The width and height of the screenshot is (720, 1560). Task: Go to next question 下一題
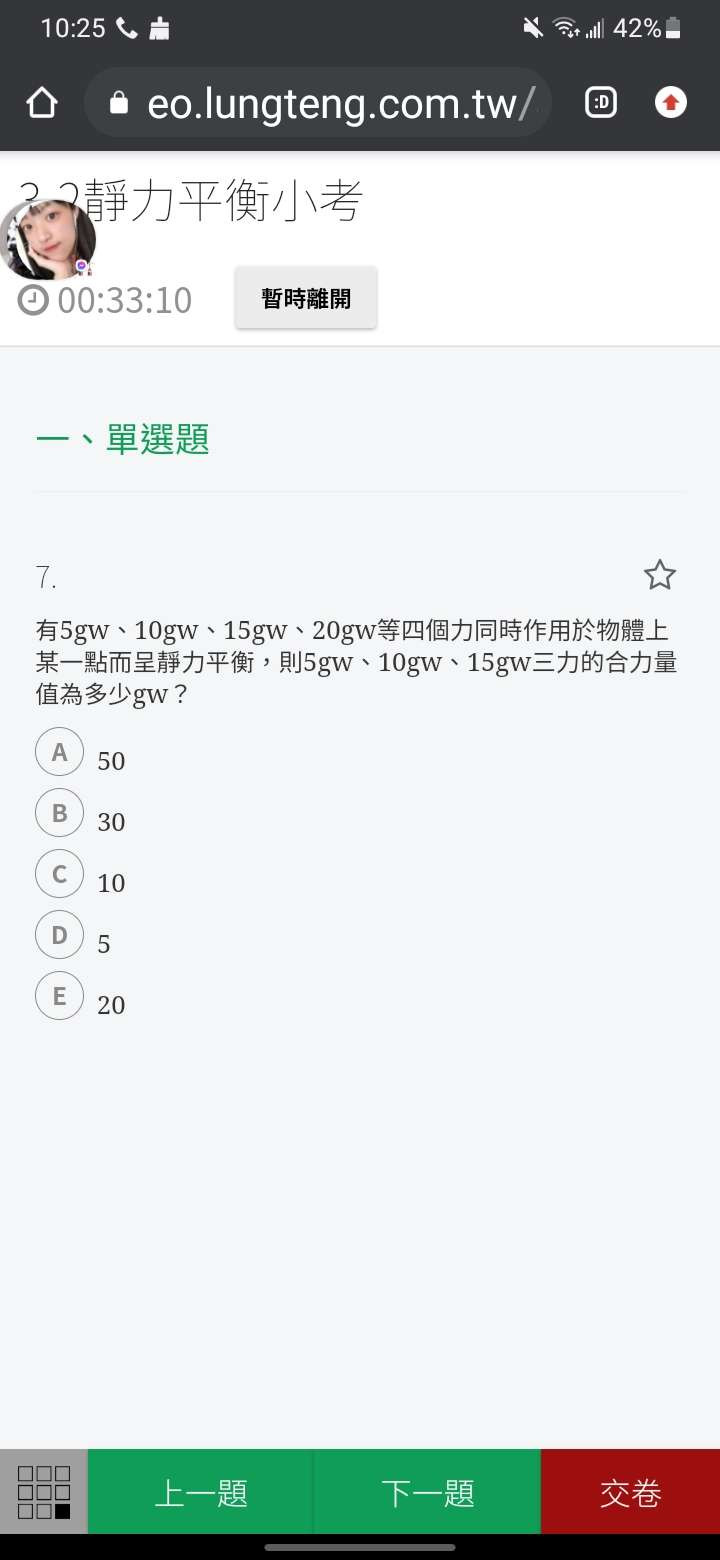pyautogui.click(x=427, y=1492)
